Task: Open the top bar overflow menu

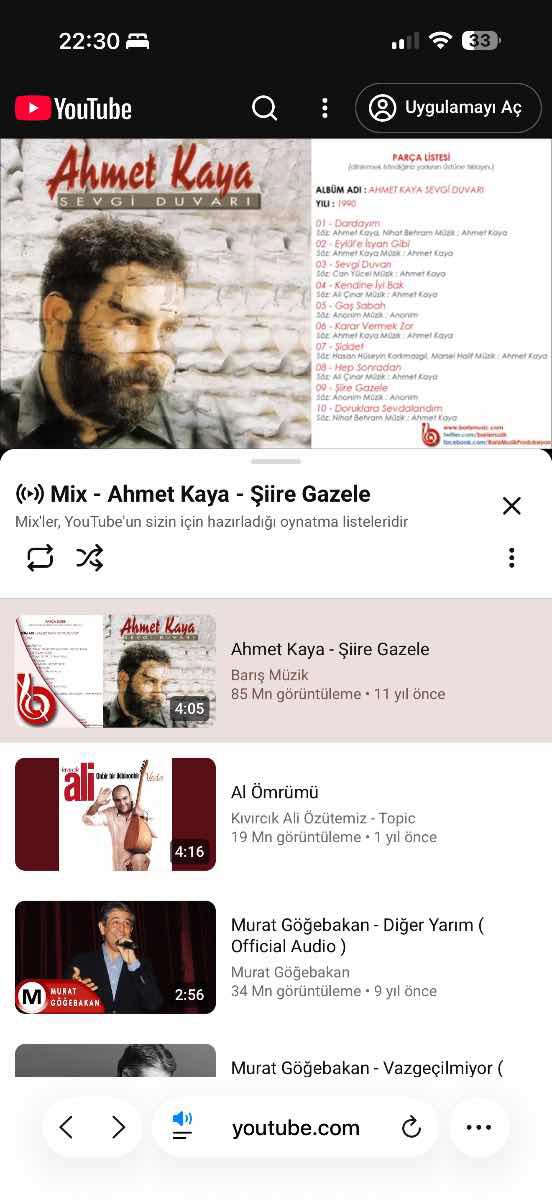Action: [324, 108]
